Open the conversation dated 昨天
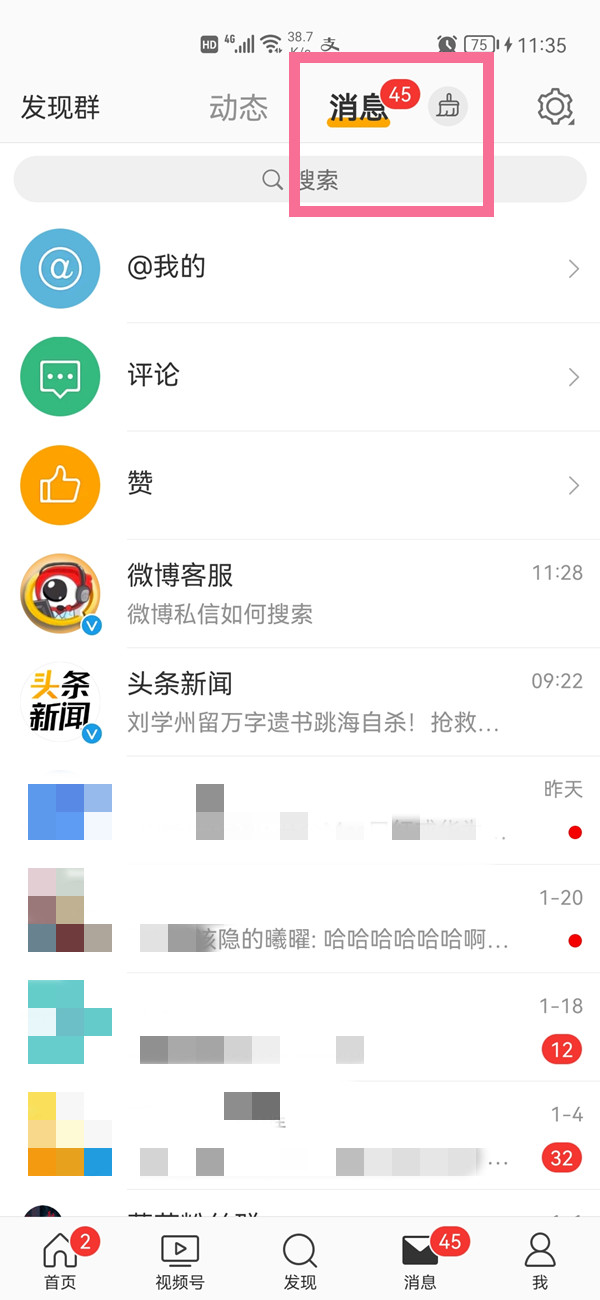The height and width of the screenshot is (1300, 600). tap(300, 810)
